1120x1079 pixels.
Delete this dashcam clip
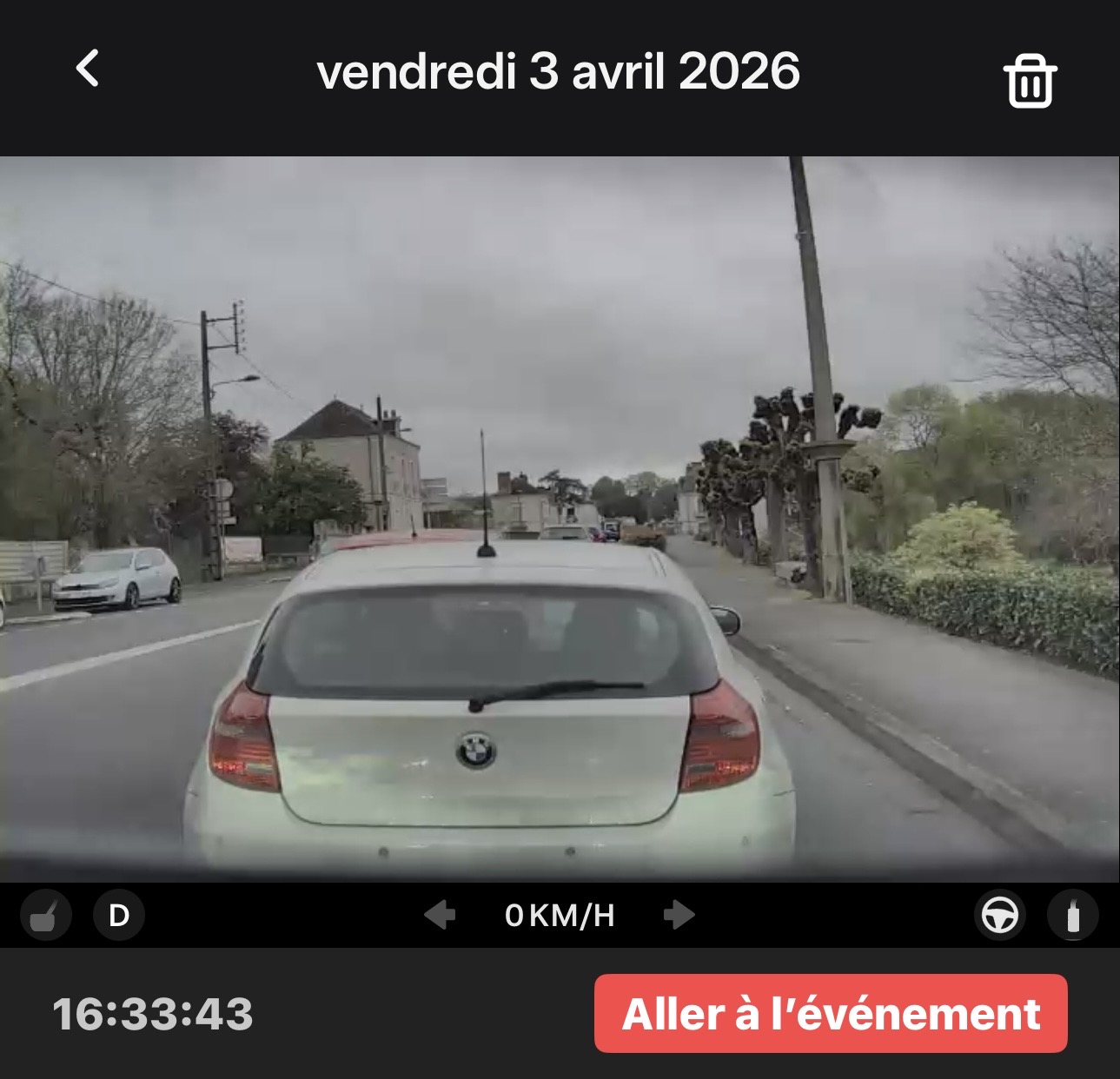1030,81
